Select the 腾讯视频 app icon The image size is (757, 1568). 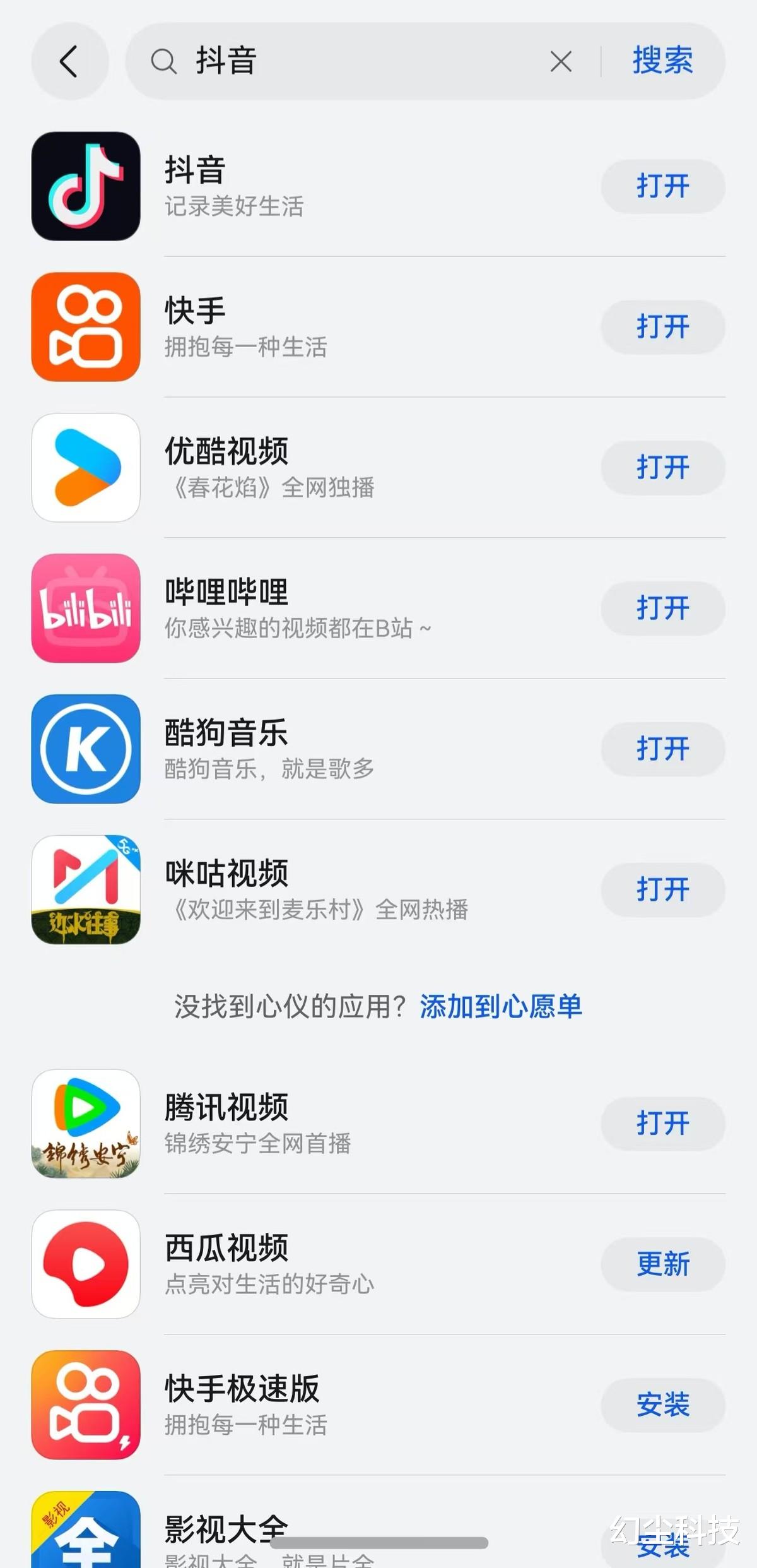pyautogui.click(x=85, y=1125)
